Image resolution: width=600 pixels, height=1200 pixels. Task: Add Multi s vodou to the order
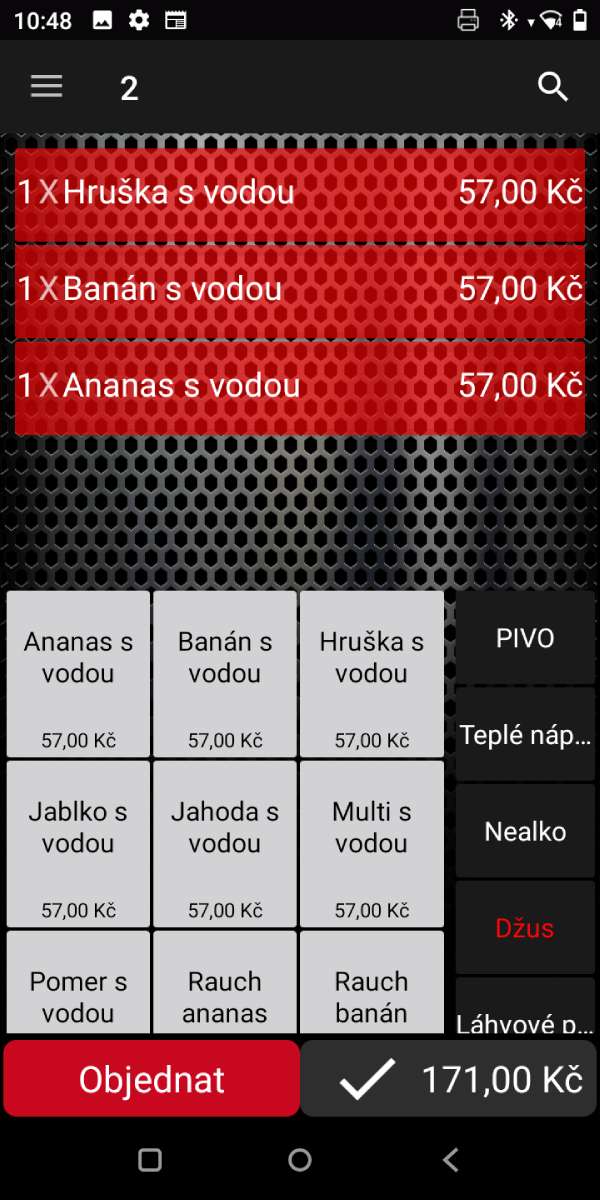[372, 844]
